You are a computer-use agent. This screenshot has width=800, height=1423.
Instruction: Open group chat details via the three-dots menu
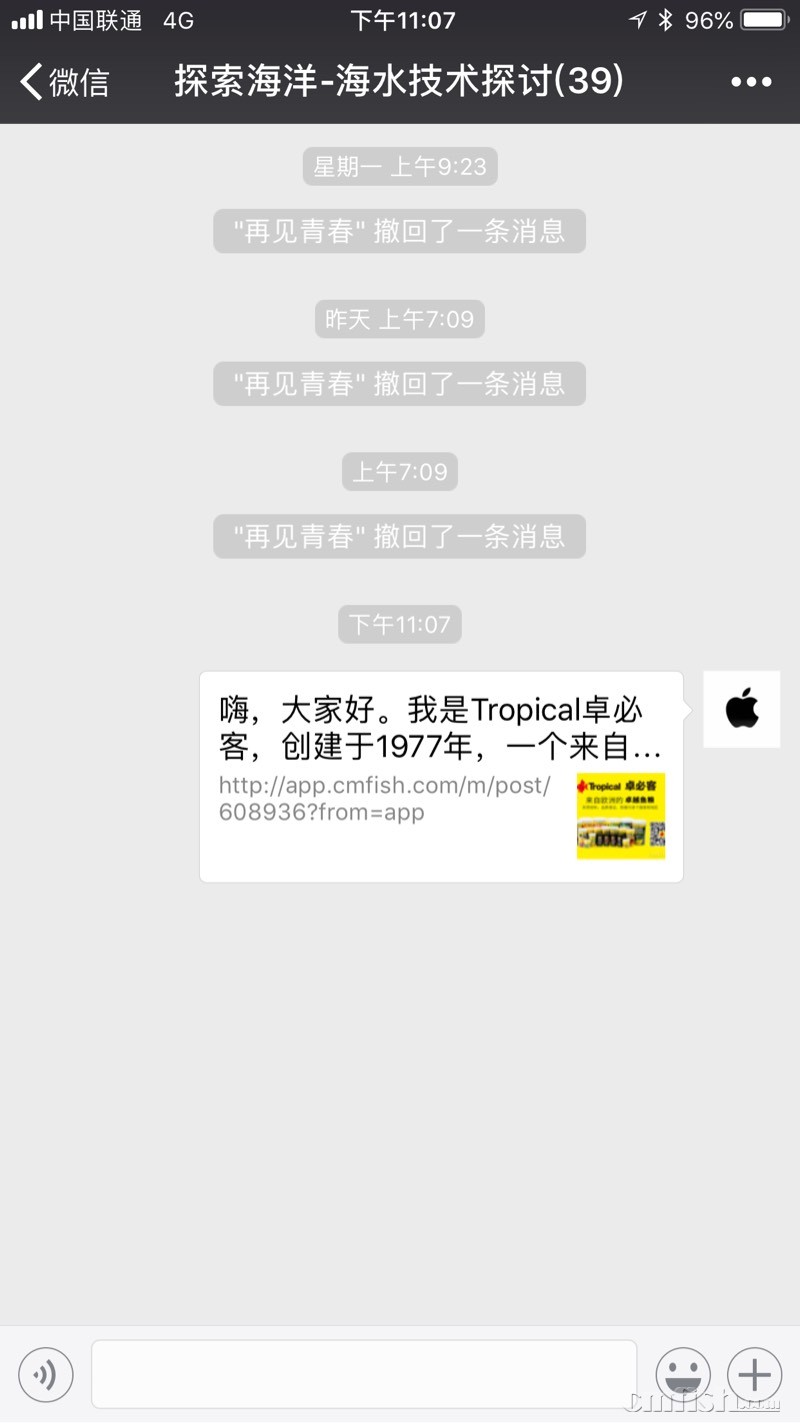pyautogui.click(x=751, y=82)
